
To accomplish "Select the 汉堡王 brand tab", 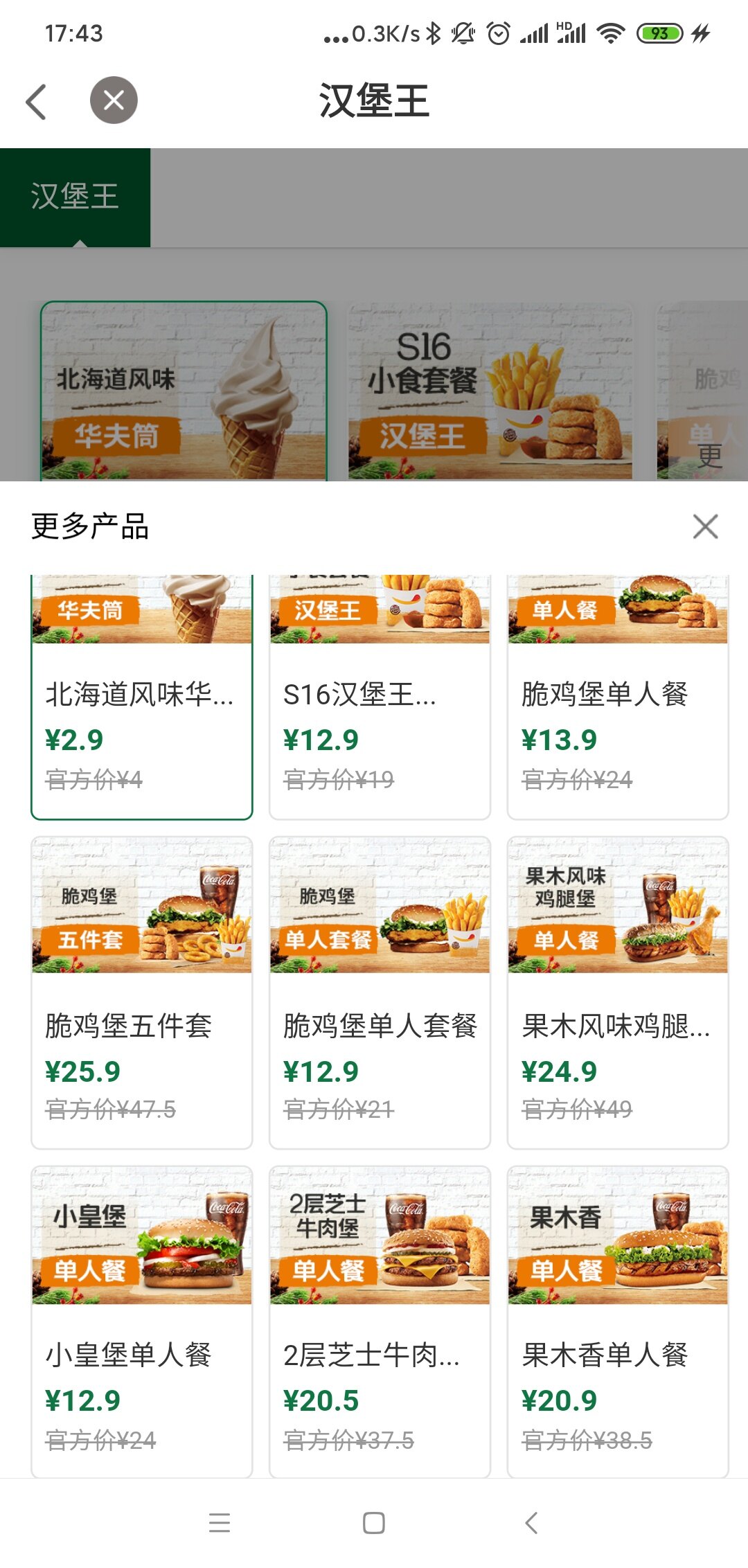I will click(75, 197).
